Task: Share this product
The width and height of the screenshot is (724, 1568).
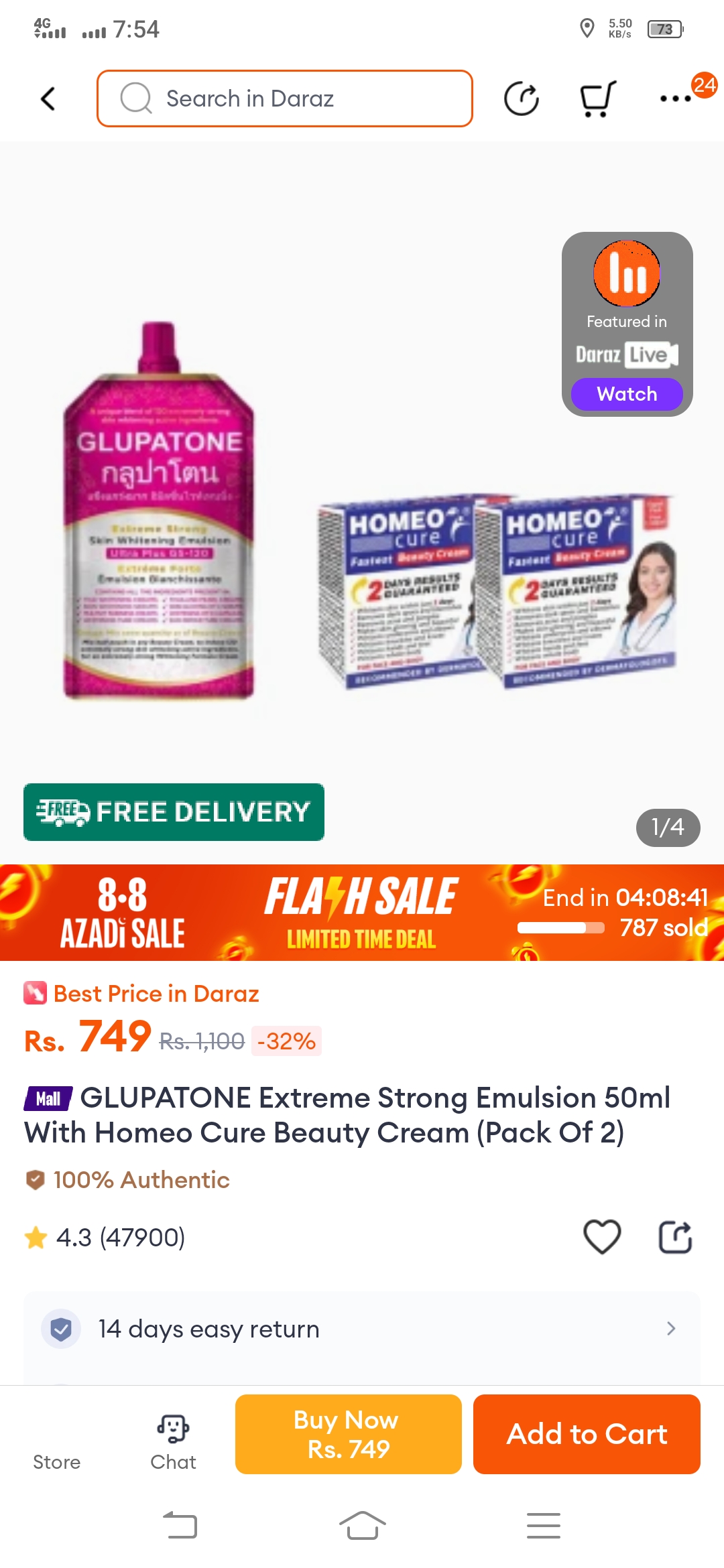Action: (675, 1236)
